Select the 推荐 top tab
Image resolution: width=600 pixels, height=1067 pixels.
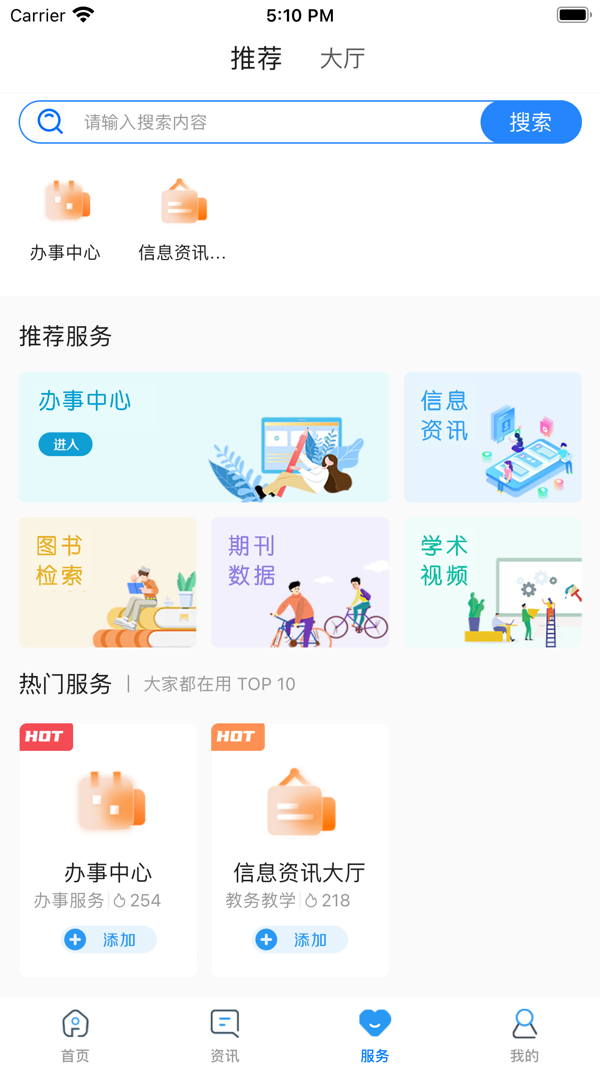tap(256, 59)
